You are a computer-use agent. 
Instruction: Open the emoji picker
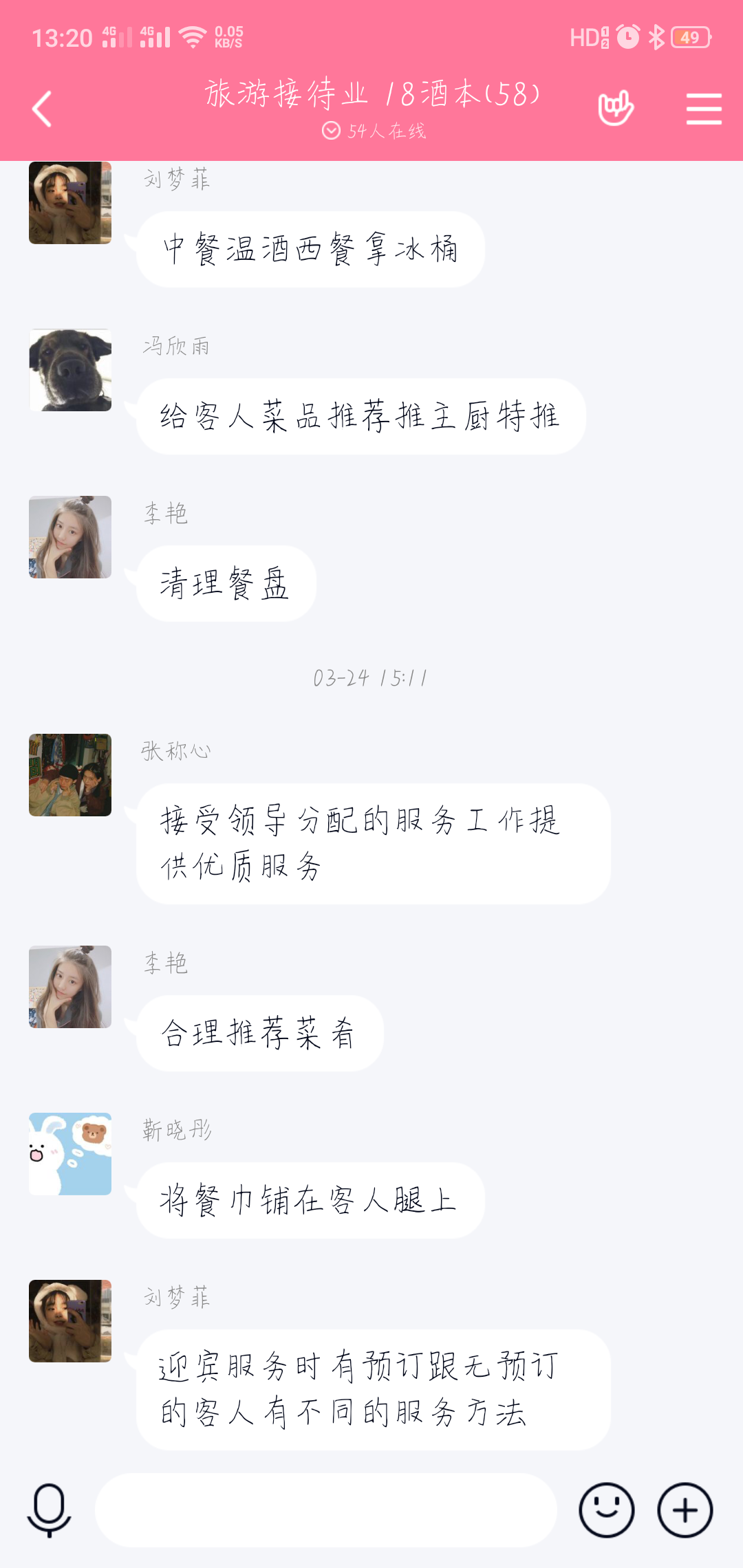tap(606, 1510)
